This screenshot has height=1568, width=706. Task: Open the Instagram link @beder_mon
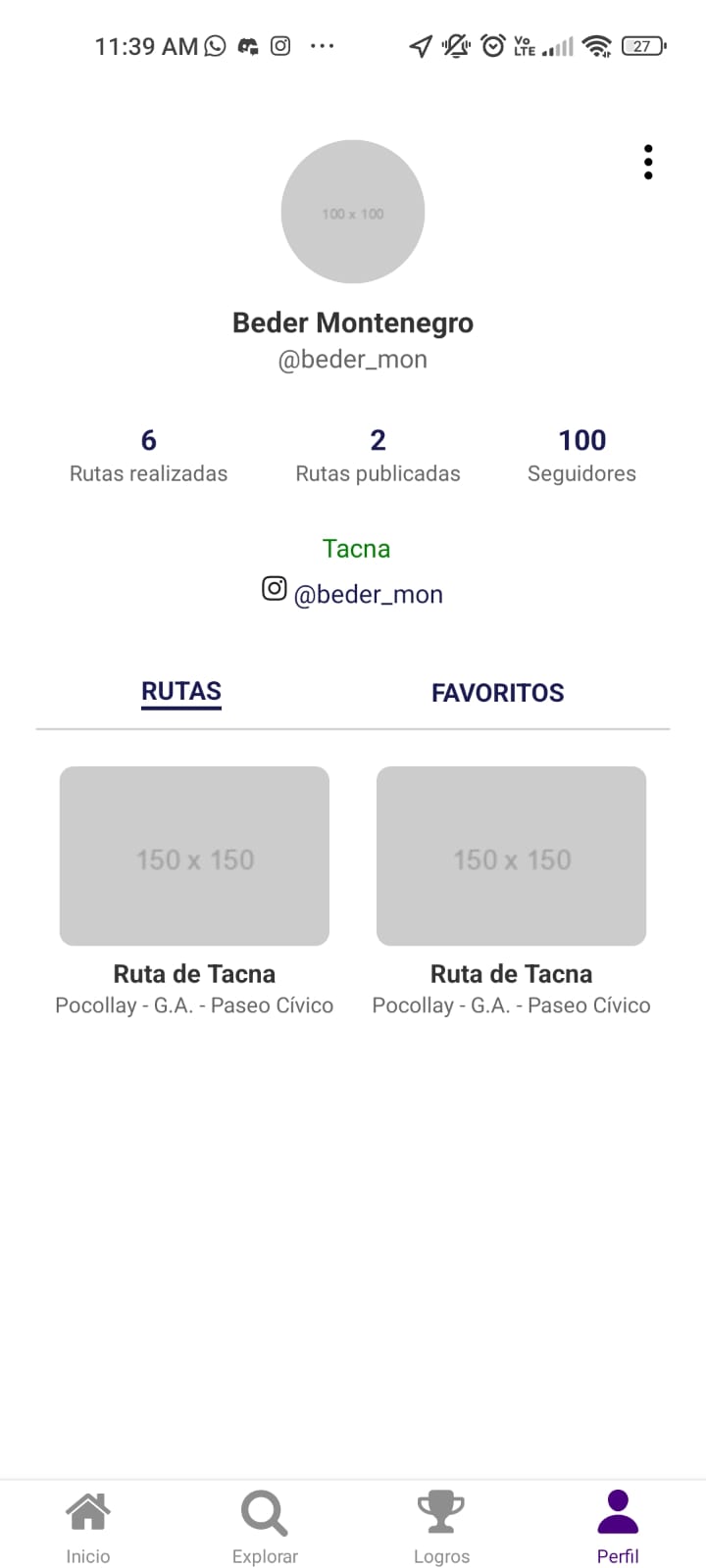(354, 593)
